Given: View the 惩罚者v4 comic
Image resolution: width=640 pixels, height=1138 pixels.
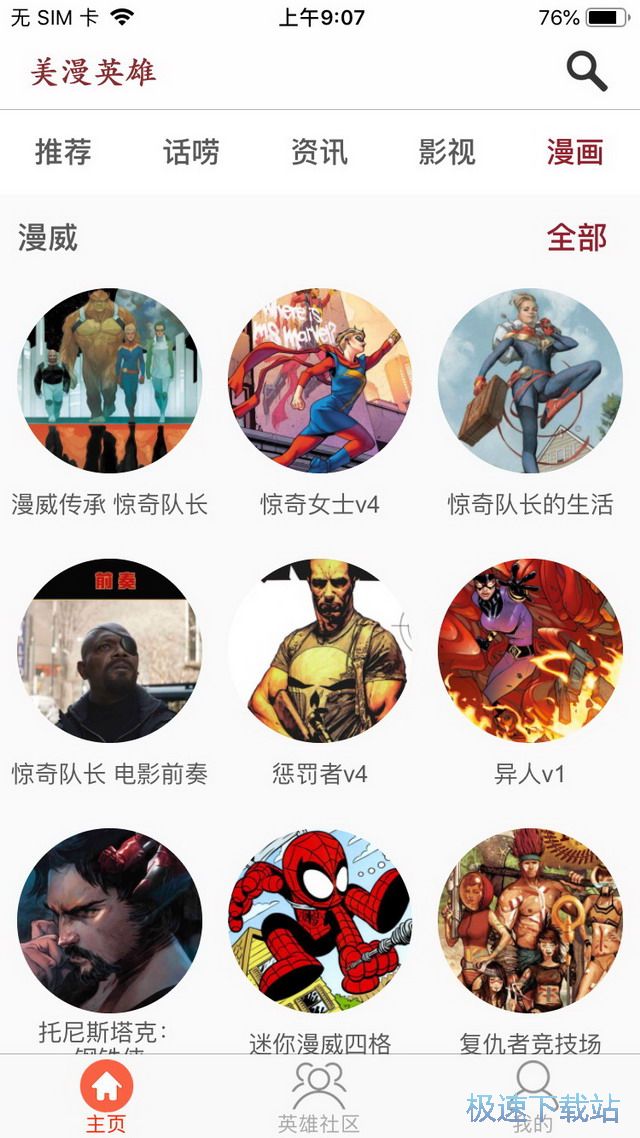Looking at the screenshot, I should tap(320, 651).
